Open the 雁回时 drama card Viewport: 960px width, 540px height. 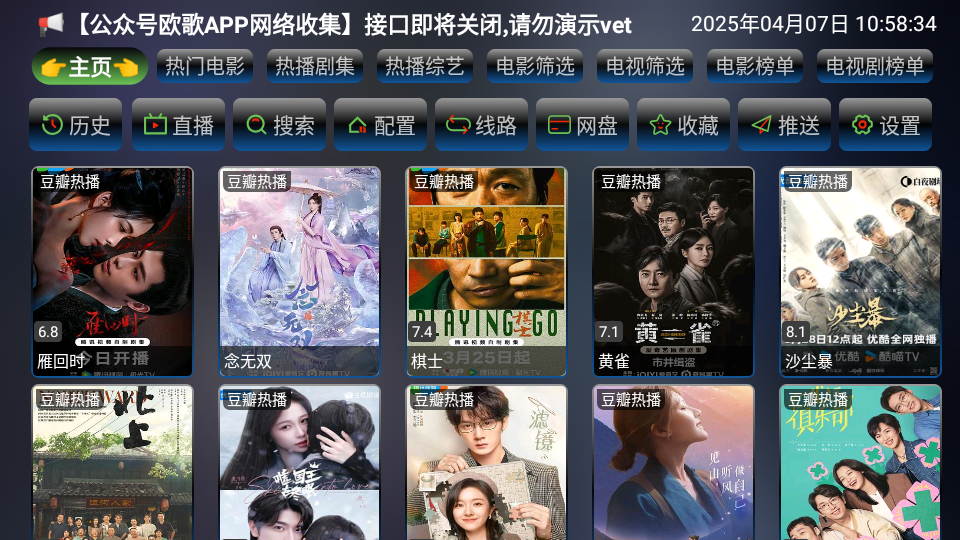click(112, 270)
